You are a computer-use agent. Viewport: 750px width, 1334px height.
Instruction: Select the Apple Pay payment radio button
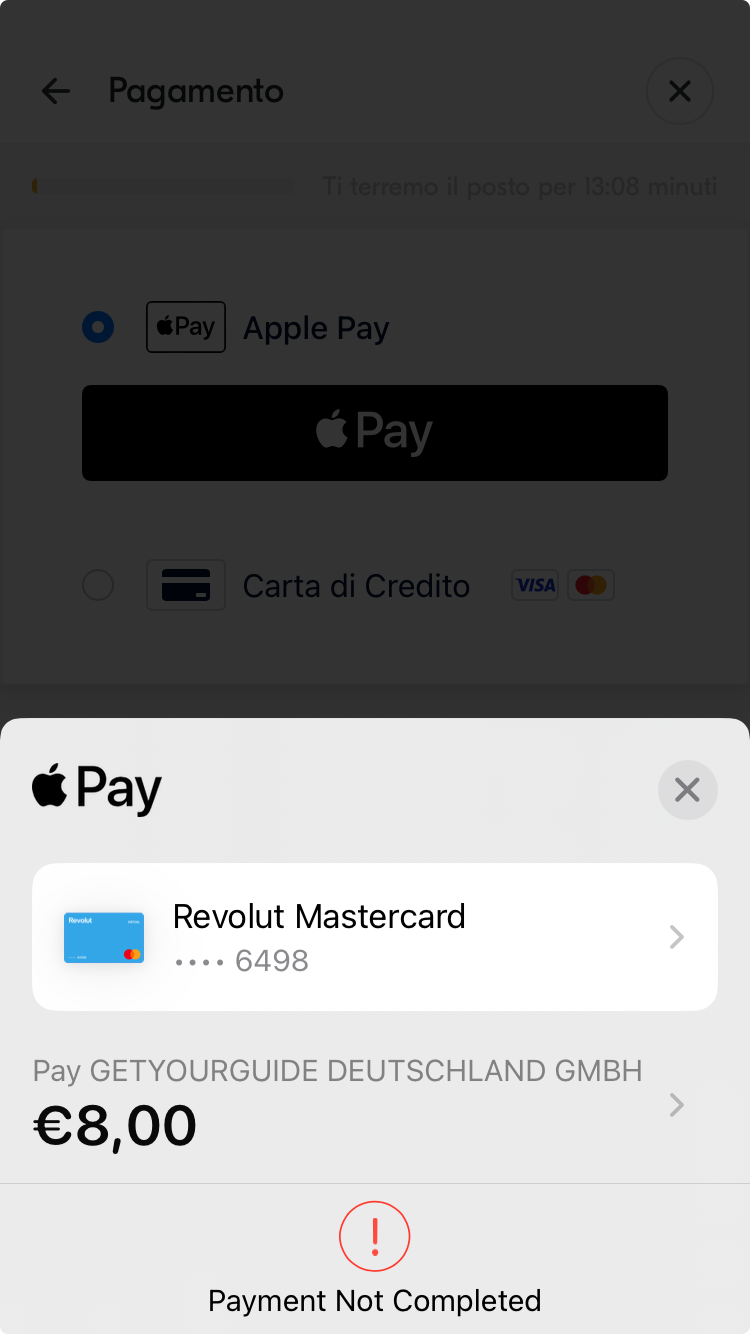[x=97, y=326]
